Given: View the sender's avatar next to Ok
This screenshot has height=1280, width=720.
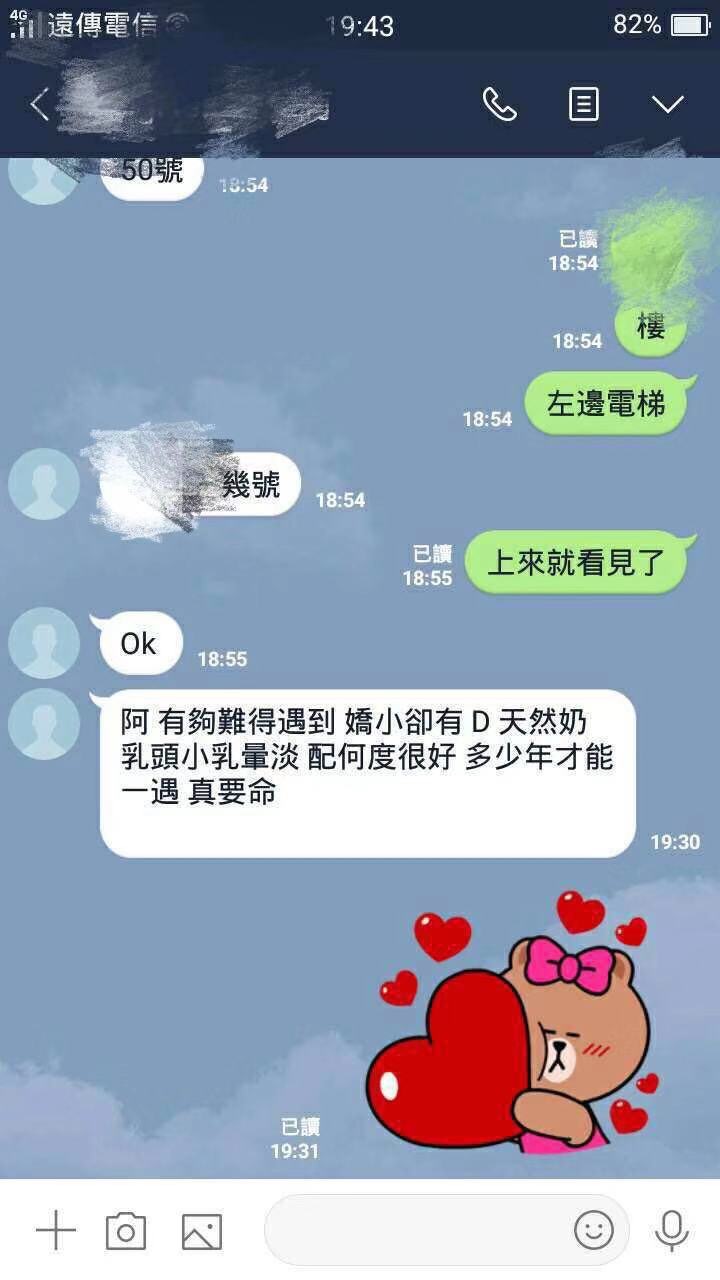Looking at the screenshot, I should click(44, 643).
